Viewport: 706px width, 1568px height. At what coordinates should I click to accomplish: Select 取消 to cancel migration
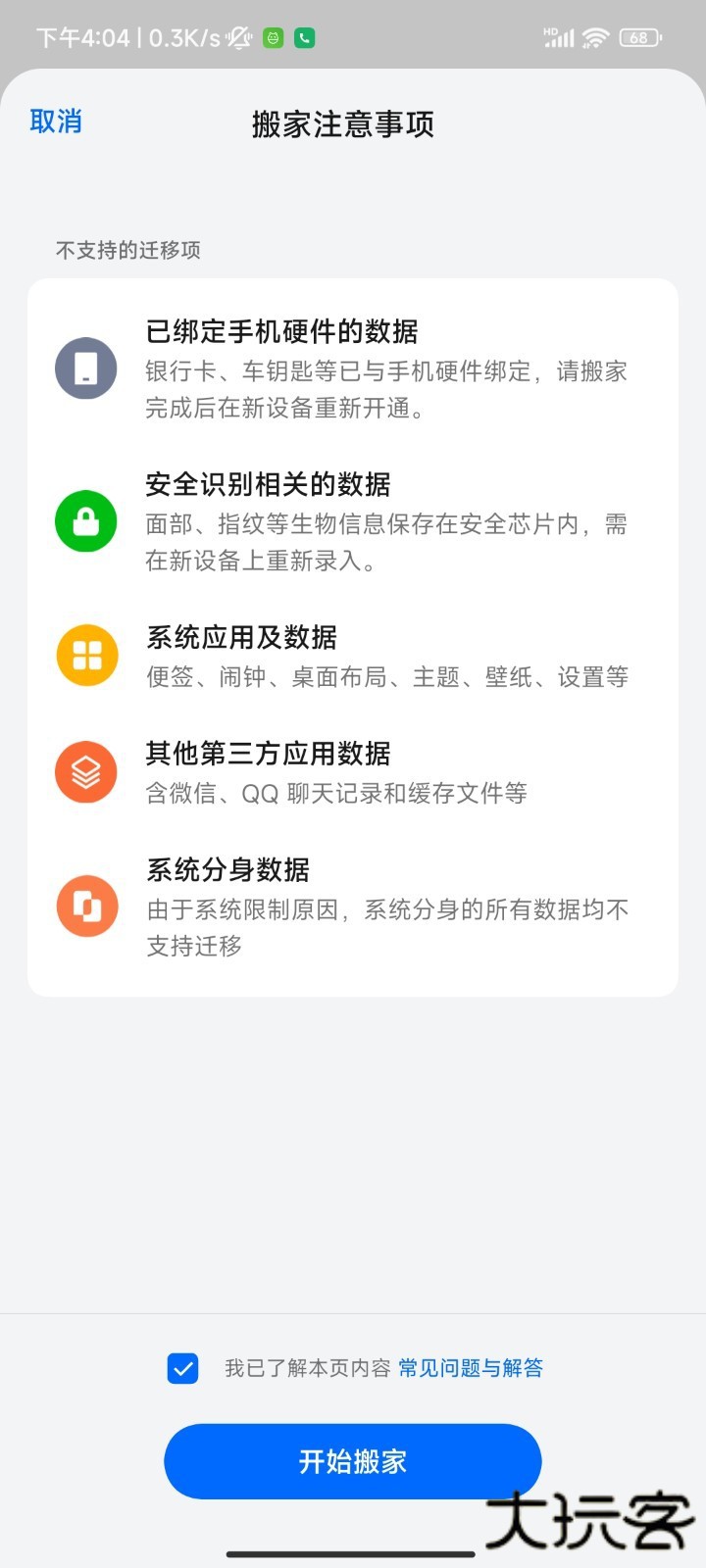click(56, 121)
